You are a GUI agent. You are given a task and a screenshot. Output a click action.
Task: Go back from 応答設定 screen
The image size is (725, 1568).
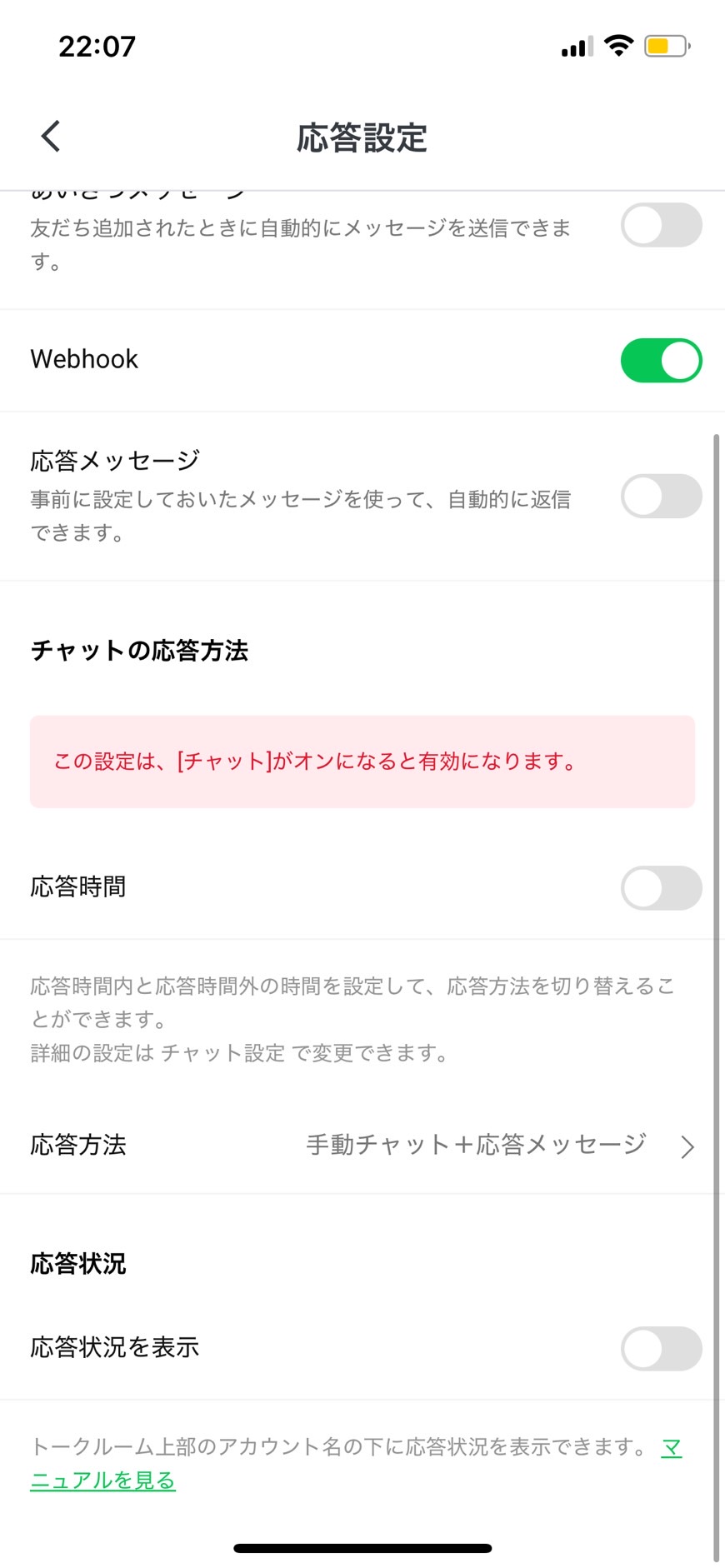click(x=51, y=137)
